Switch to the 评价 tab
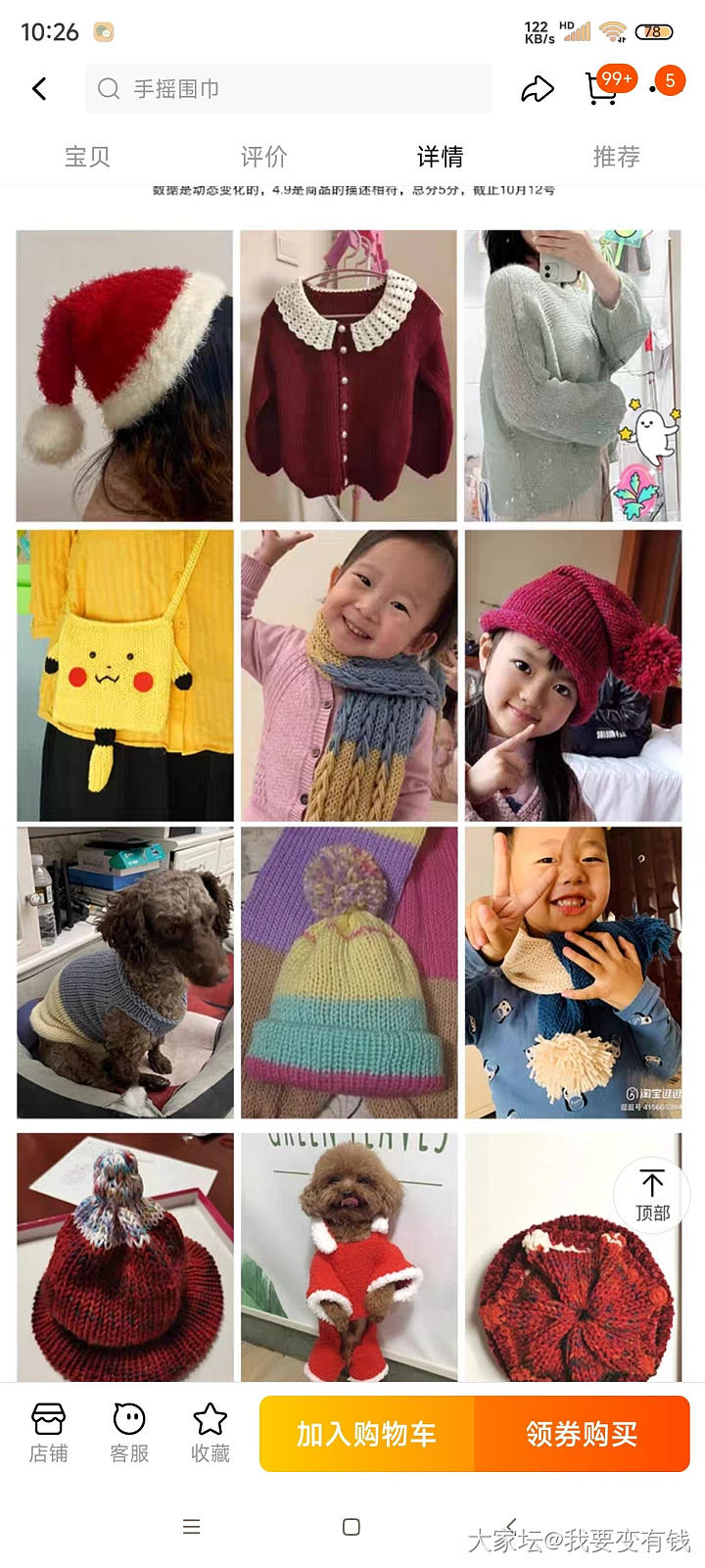This screenshot has width=705, height=1568. tap(263, 157)
